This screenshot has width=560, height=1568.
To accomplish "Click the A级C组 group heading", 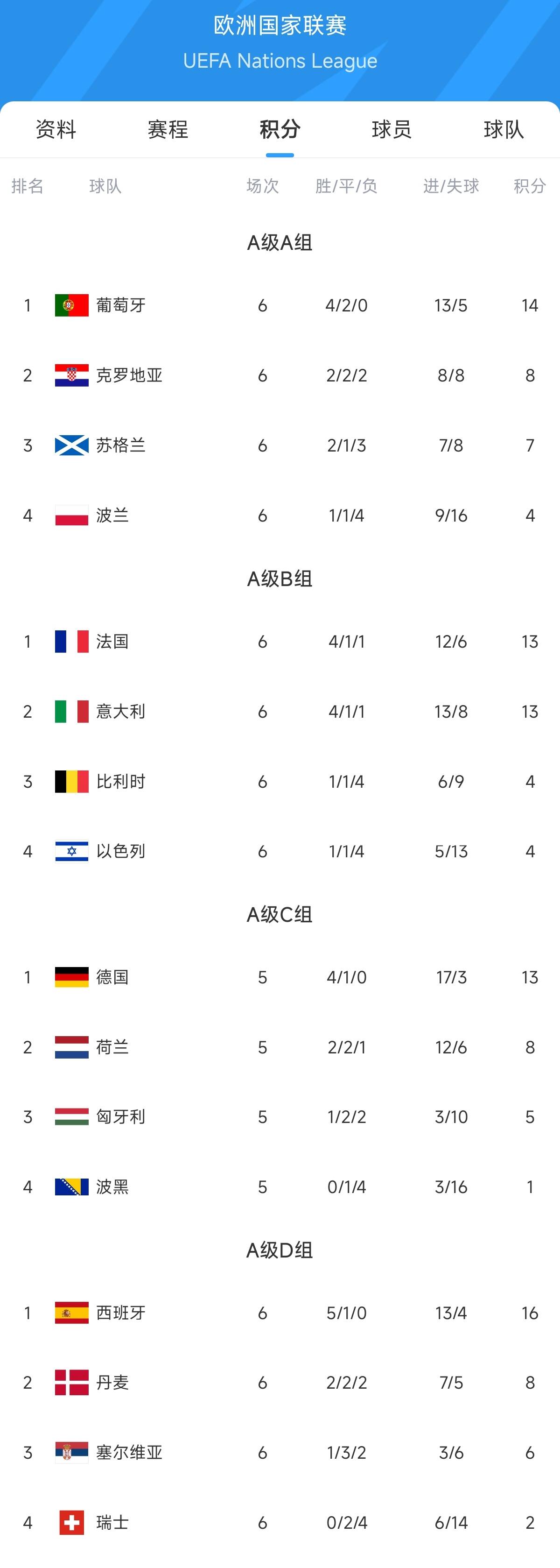I will [x=280, y=914].
